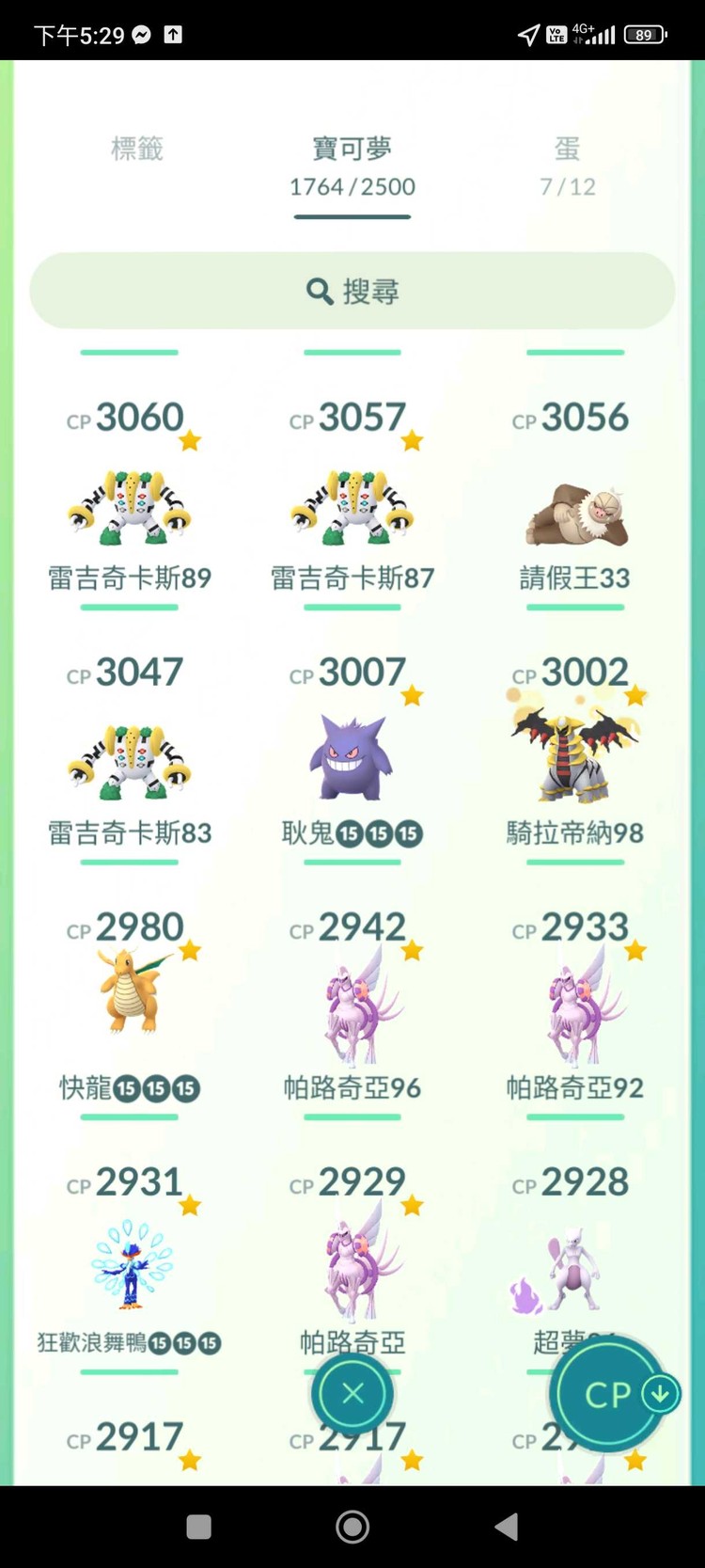This screenshot has width=705, height=1568.
Task: Select the Regigigas with CP 3060
Action: pyautogui.click(x=129, y=508)
